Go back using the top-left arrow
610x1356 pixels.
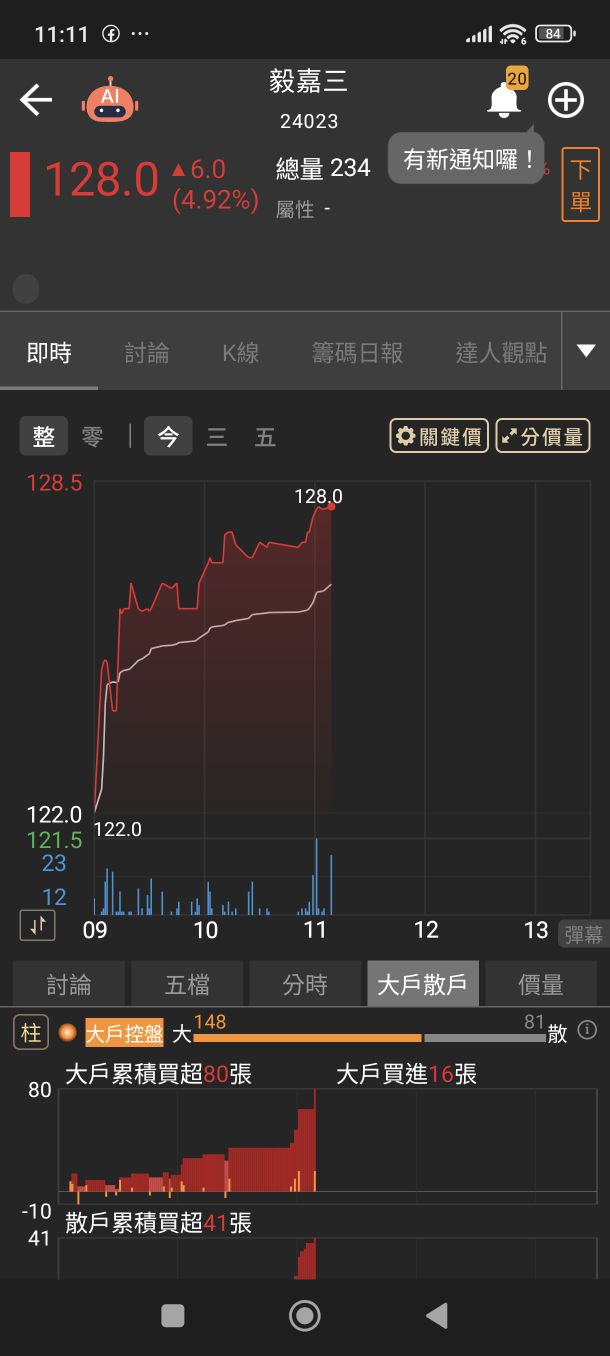tap(36, 100)
